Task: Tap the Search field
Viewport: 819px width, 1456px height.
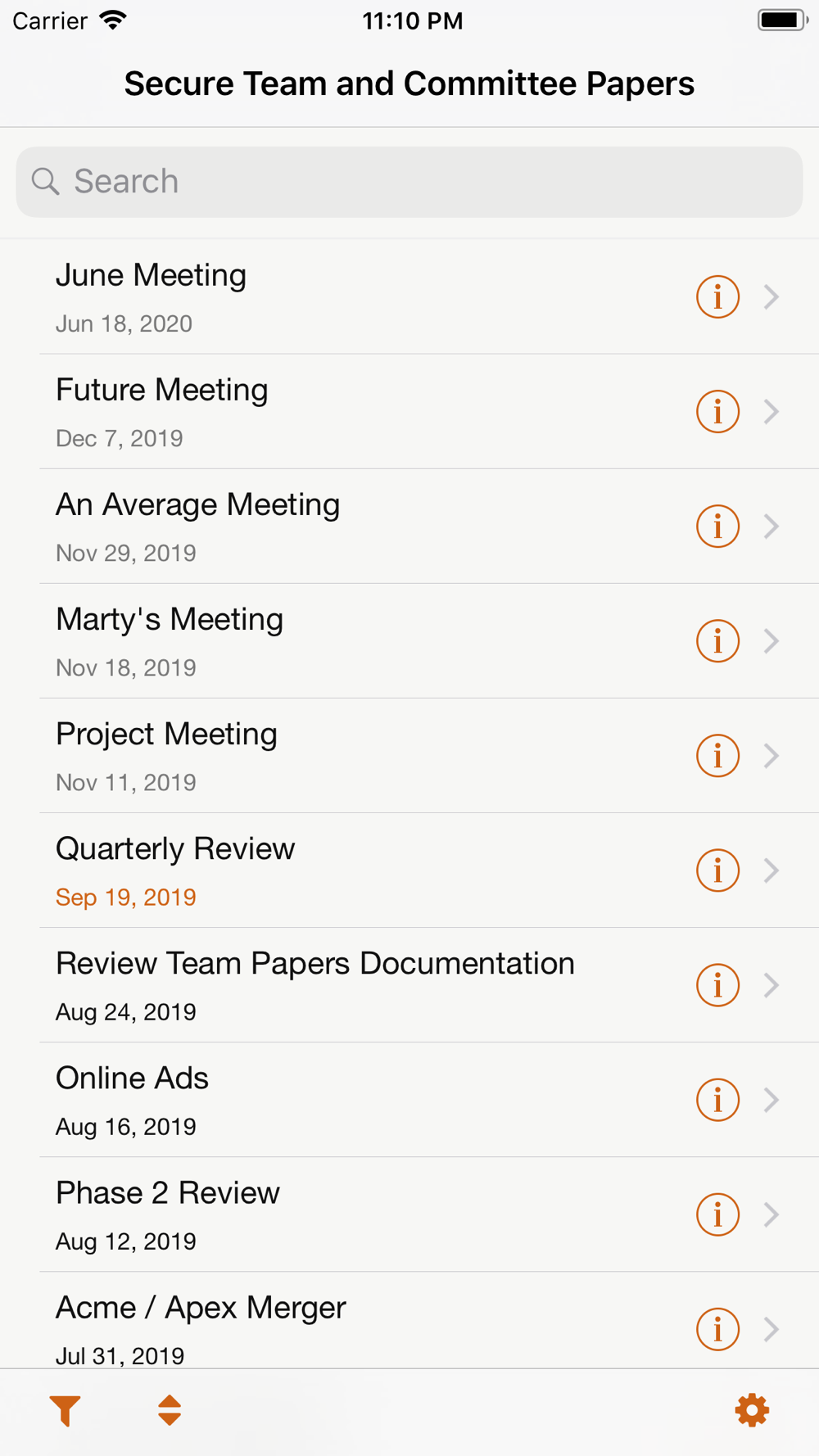Action: point(409,182)
